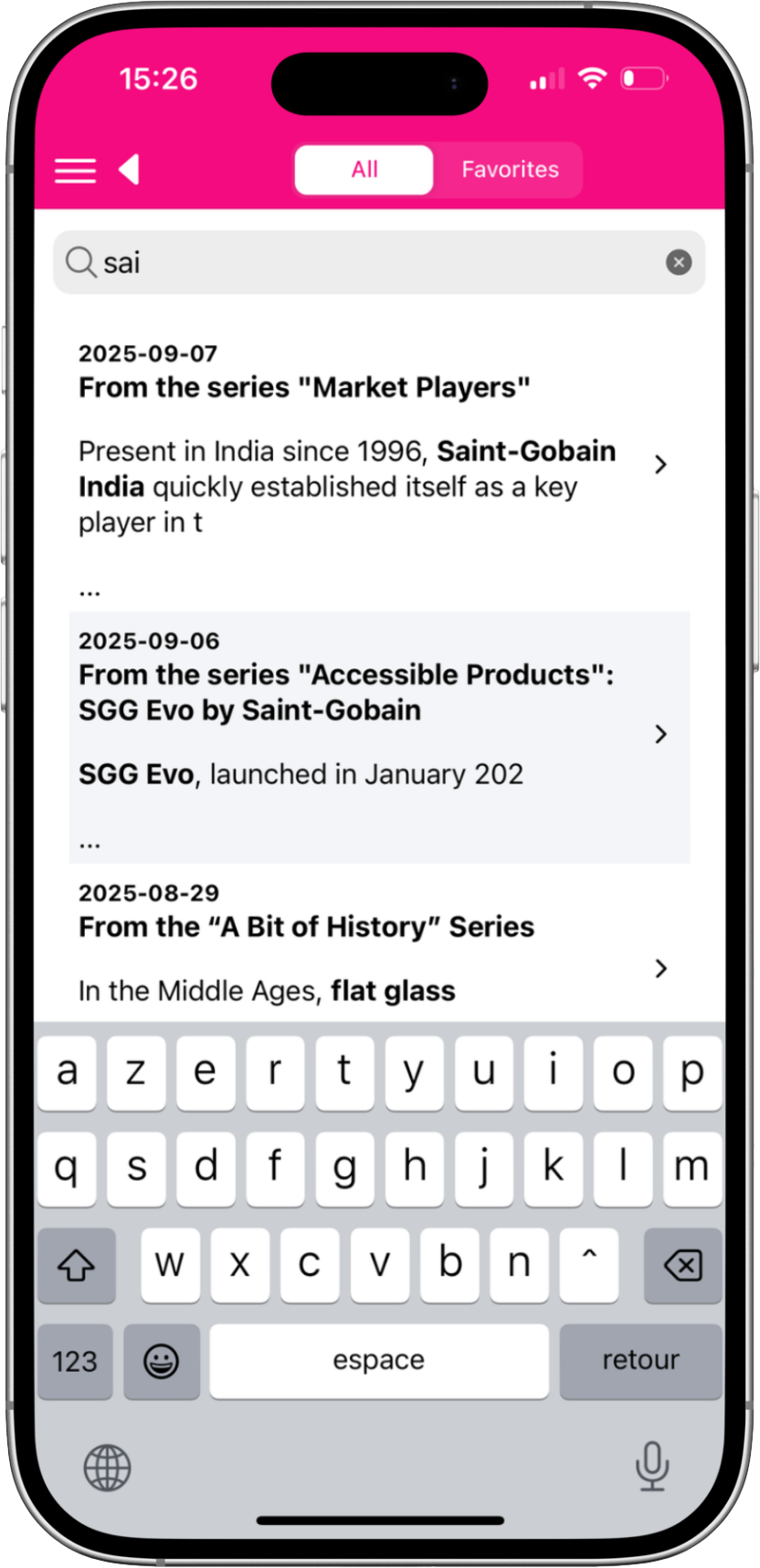The height and width of the screenshot is (1568, 760).
Task: Open the "Market Players" article
Action: [375, 464]
